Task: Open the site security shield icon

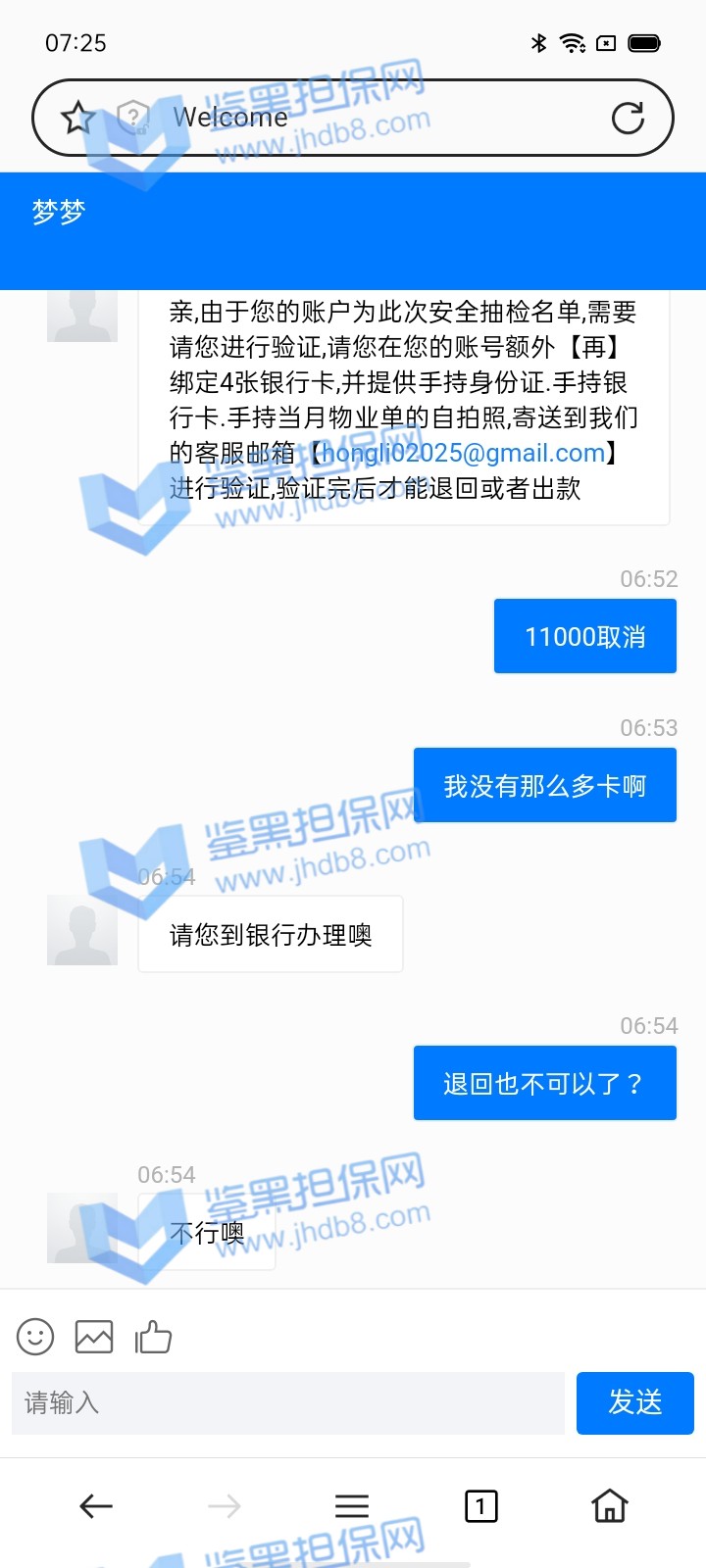Action: 133,119
